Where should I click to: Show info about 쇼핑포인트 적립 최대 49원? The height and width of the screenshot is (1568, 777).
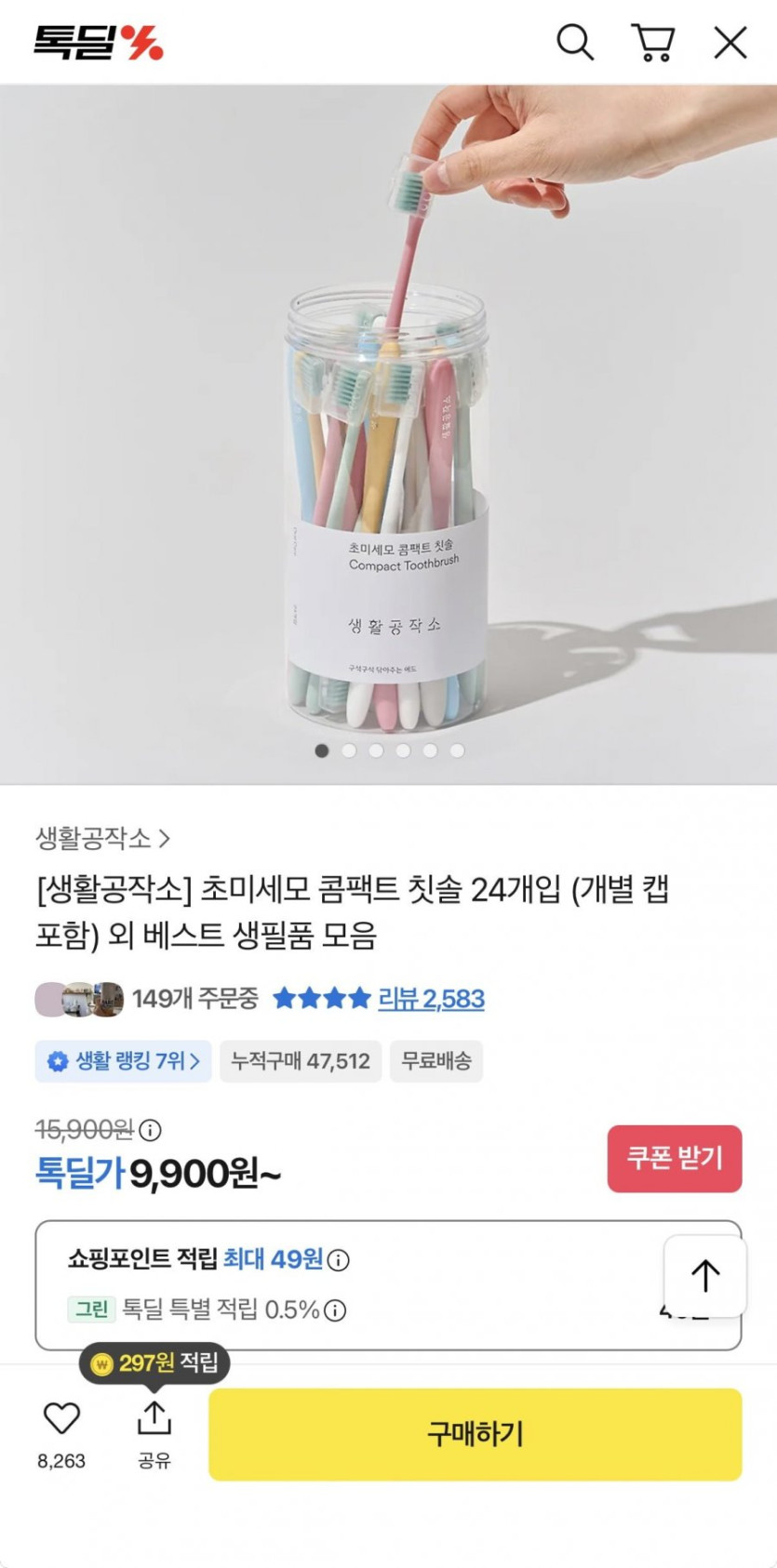pyautogui.click(x=340, y=1260)
